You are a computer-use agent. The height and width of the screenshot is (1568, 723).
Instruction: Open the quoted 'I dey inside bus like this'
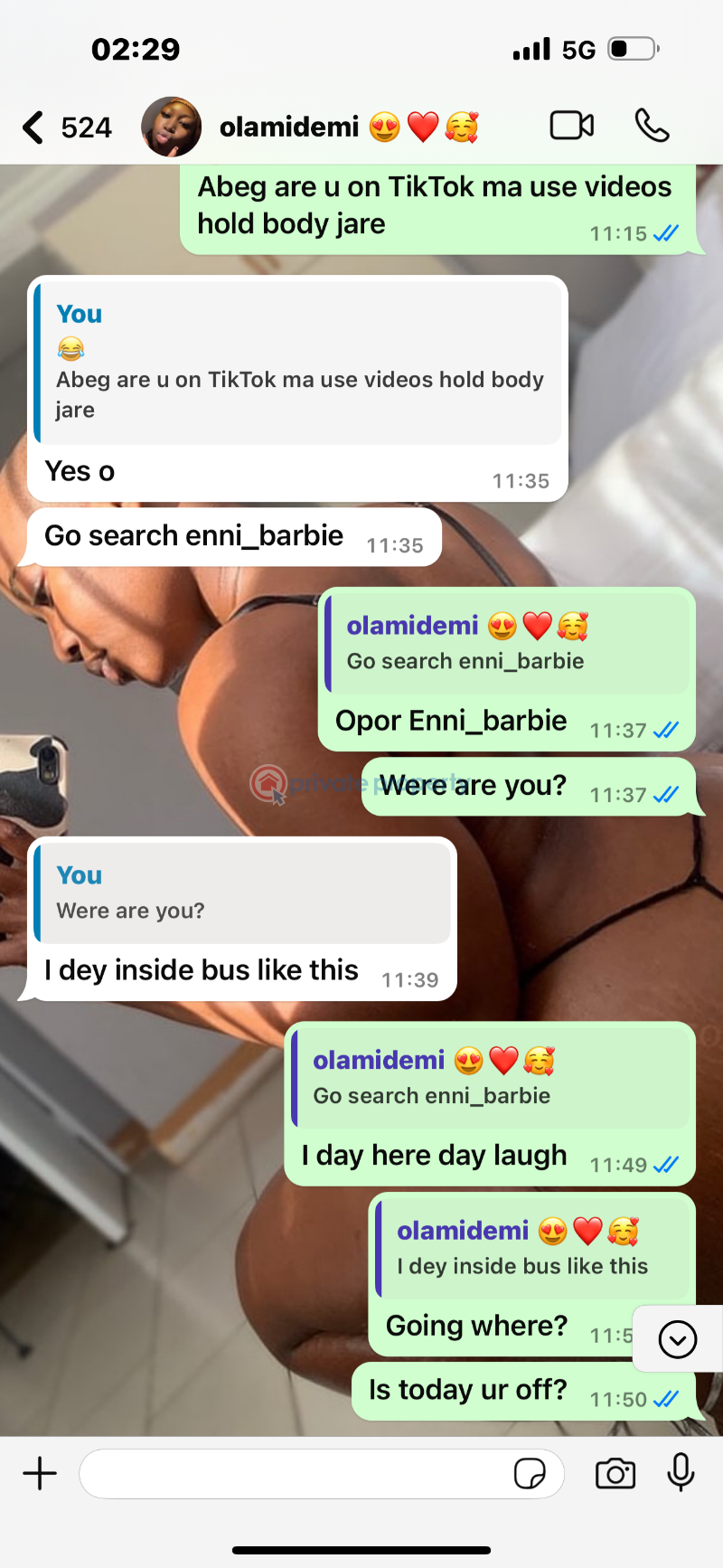[531, 1247]
